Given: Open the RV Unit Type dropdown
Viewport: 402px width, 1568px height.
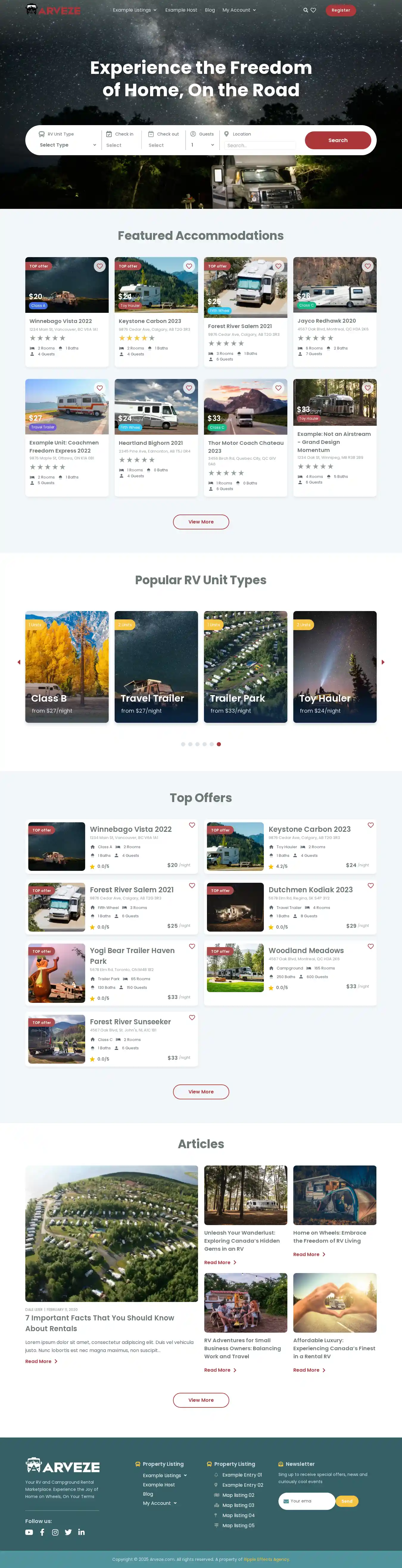Looking at the screenshot, I should (67, 145).
